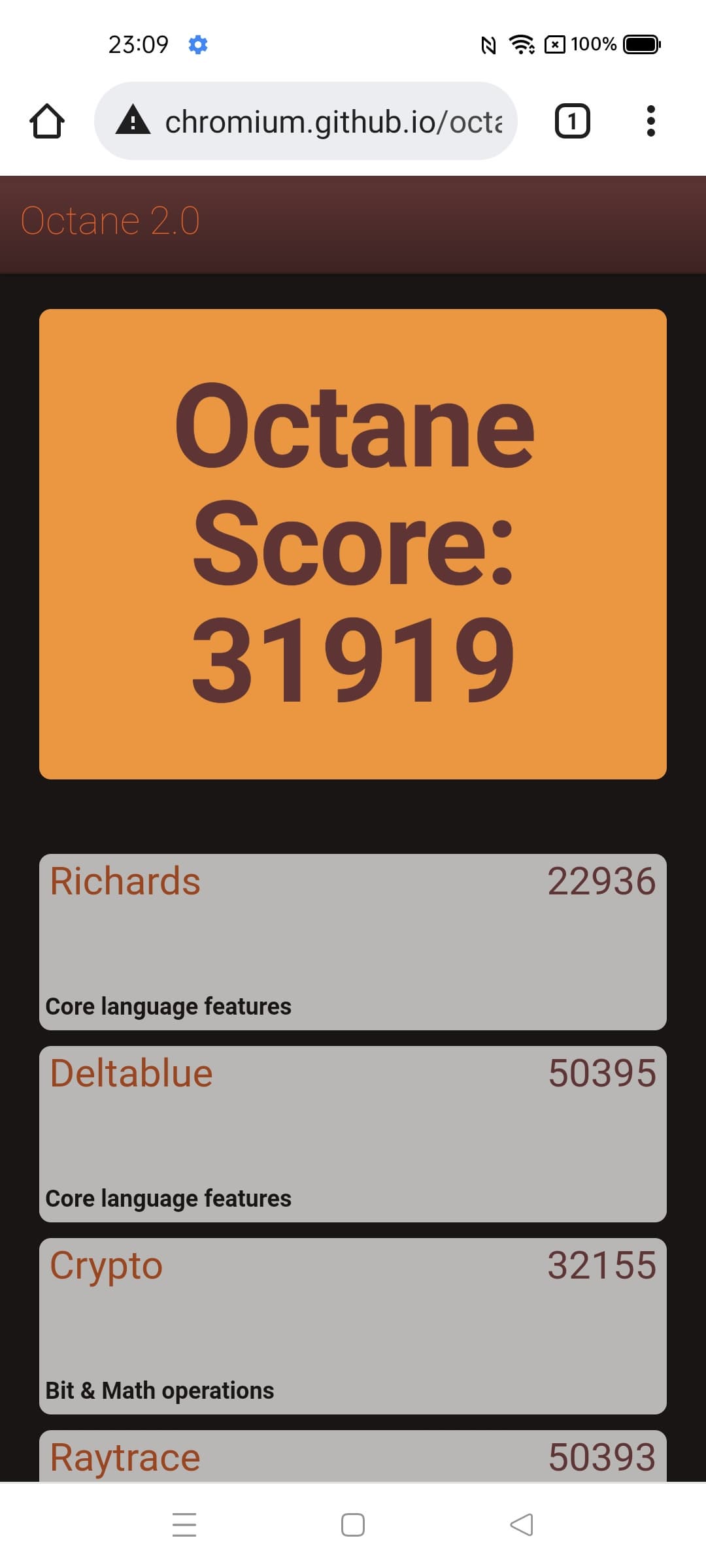Open the Crypto benchmark card

[x=353, y=1326]
